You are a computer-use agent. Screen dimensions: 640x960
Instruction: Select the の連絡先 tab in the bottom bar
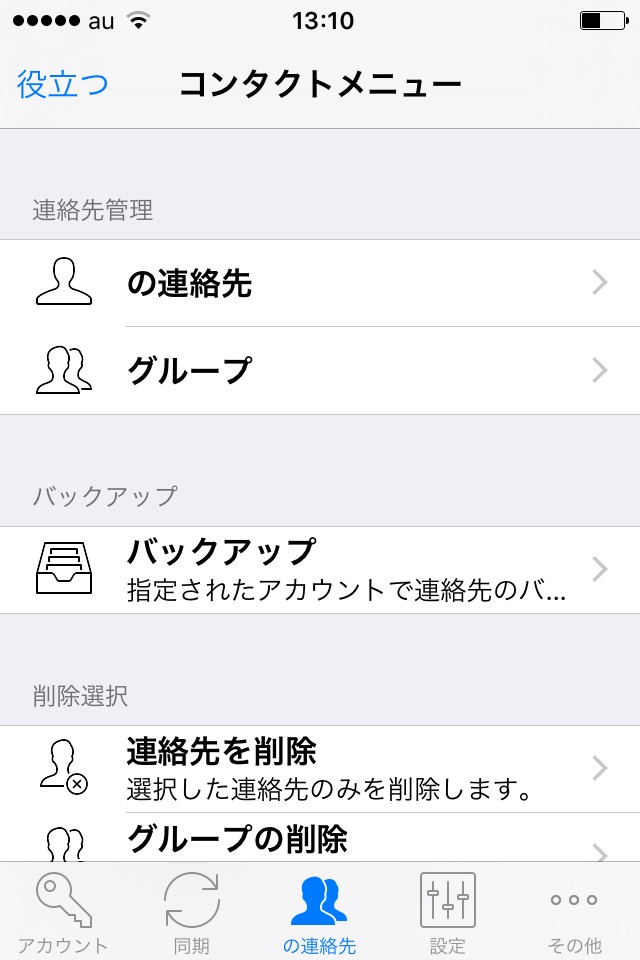320,912
